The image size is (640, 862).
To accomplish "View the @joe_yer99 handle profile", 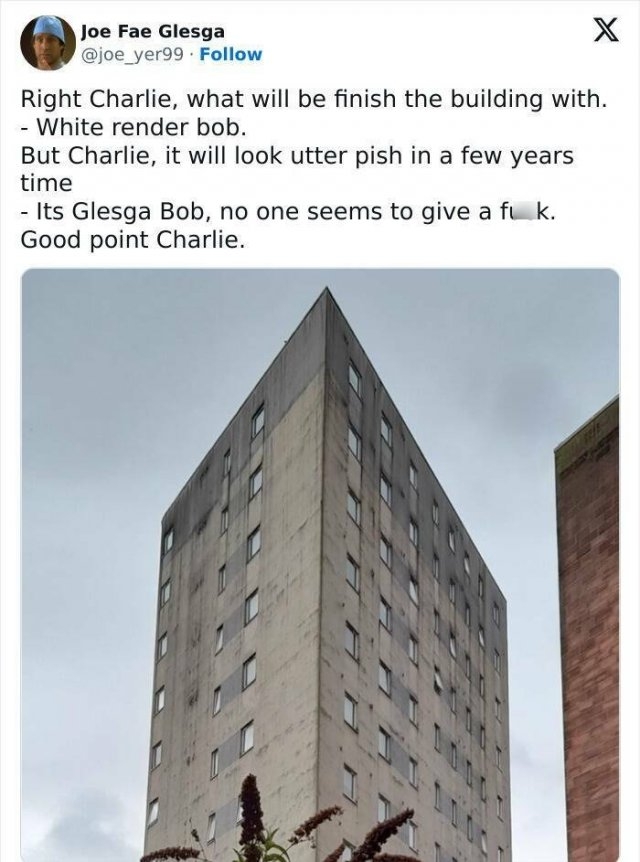I will point(131,54).
